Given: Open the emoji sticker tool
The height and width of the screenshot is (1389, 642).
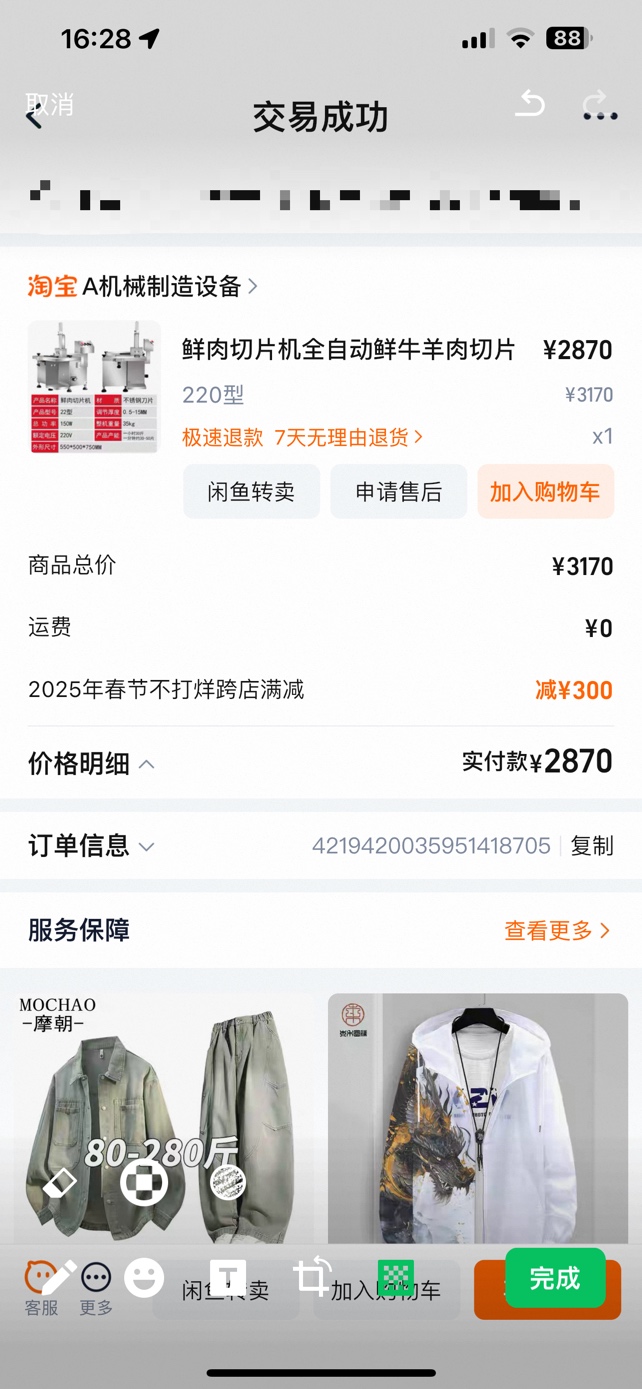Looking at the screenshot, I should point(144,1277).
